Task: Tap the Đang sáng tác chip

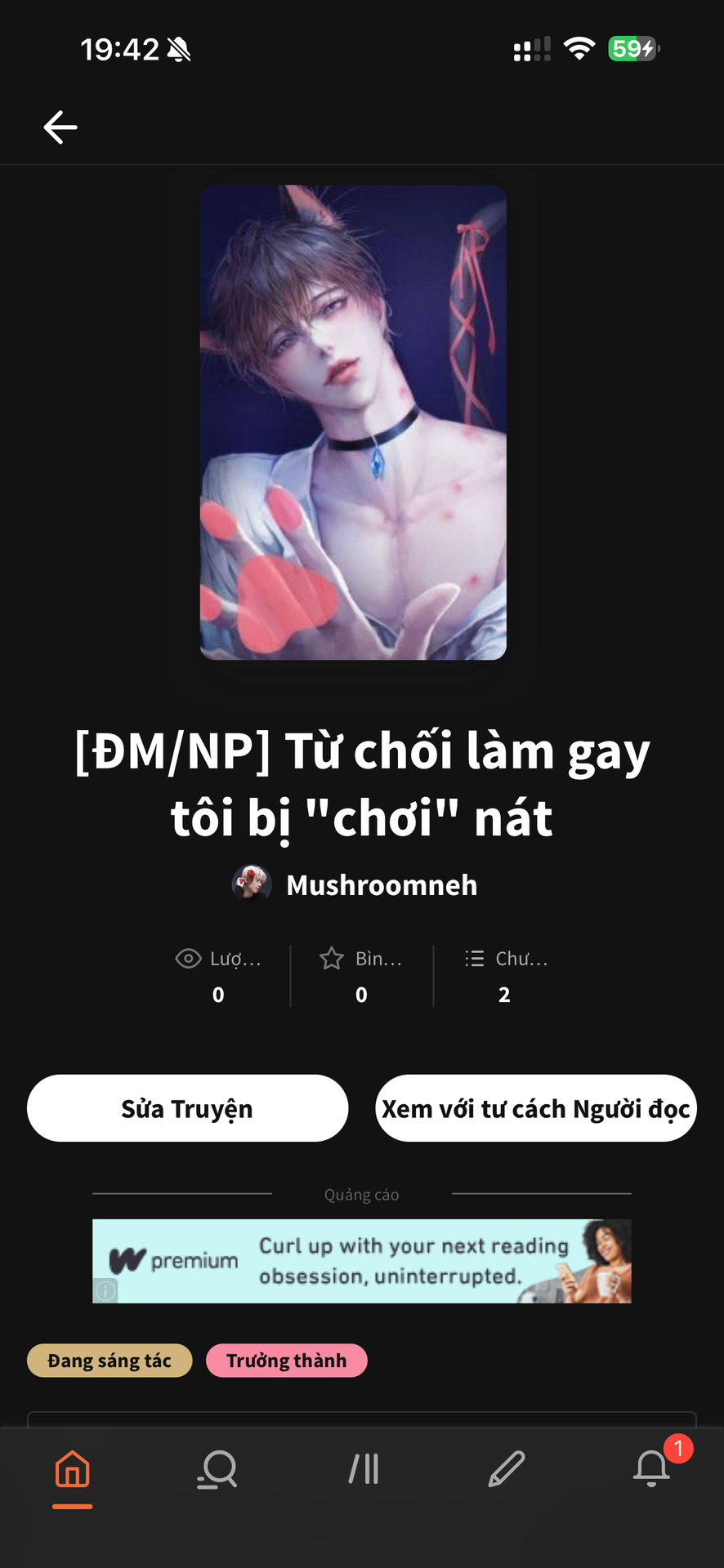Action: click(109, 1361)
